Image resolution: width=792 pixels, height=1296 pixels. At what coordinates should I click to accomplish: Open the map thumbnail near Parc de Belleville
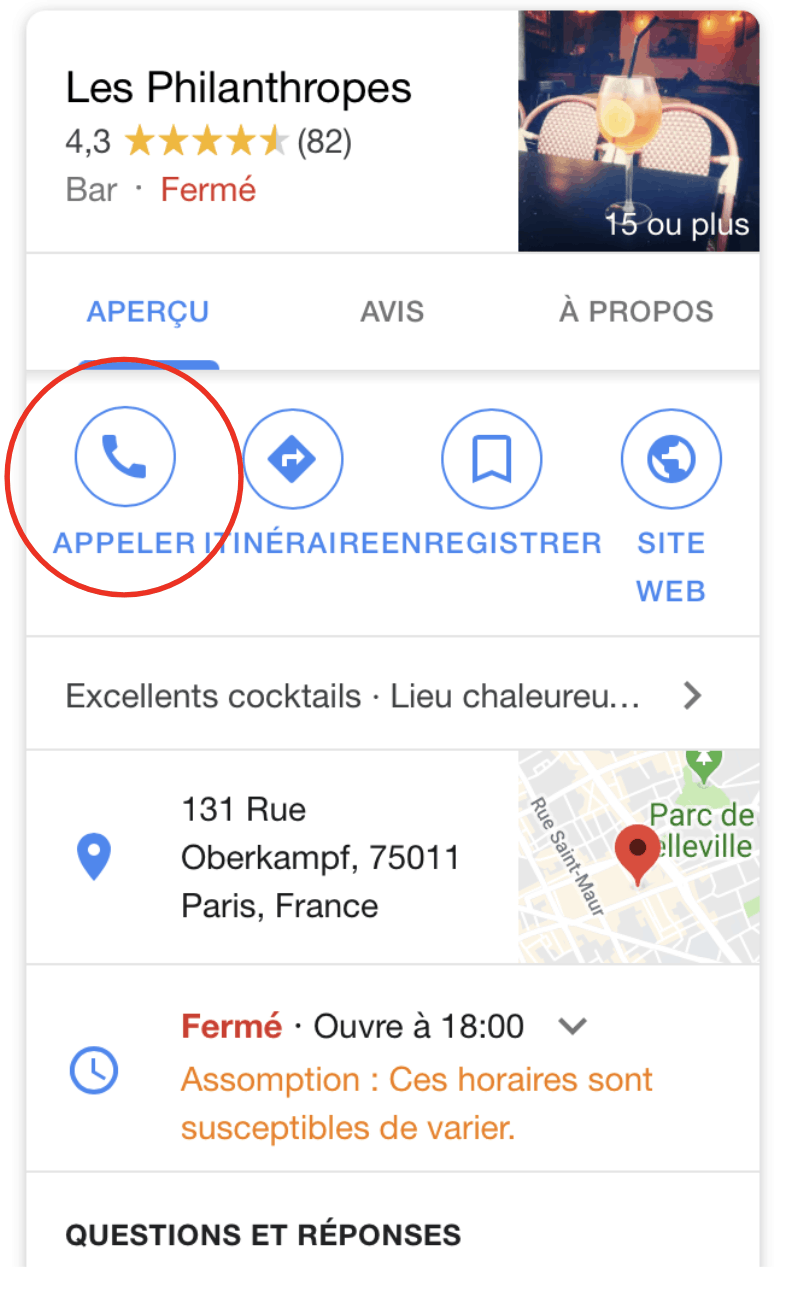point(639,857)
